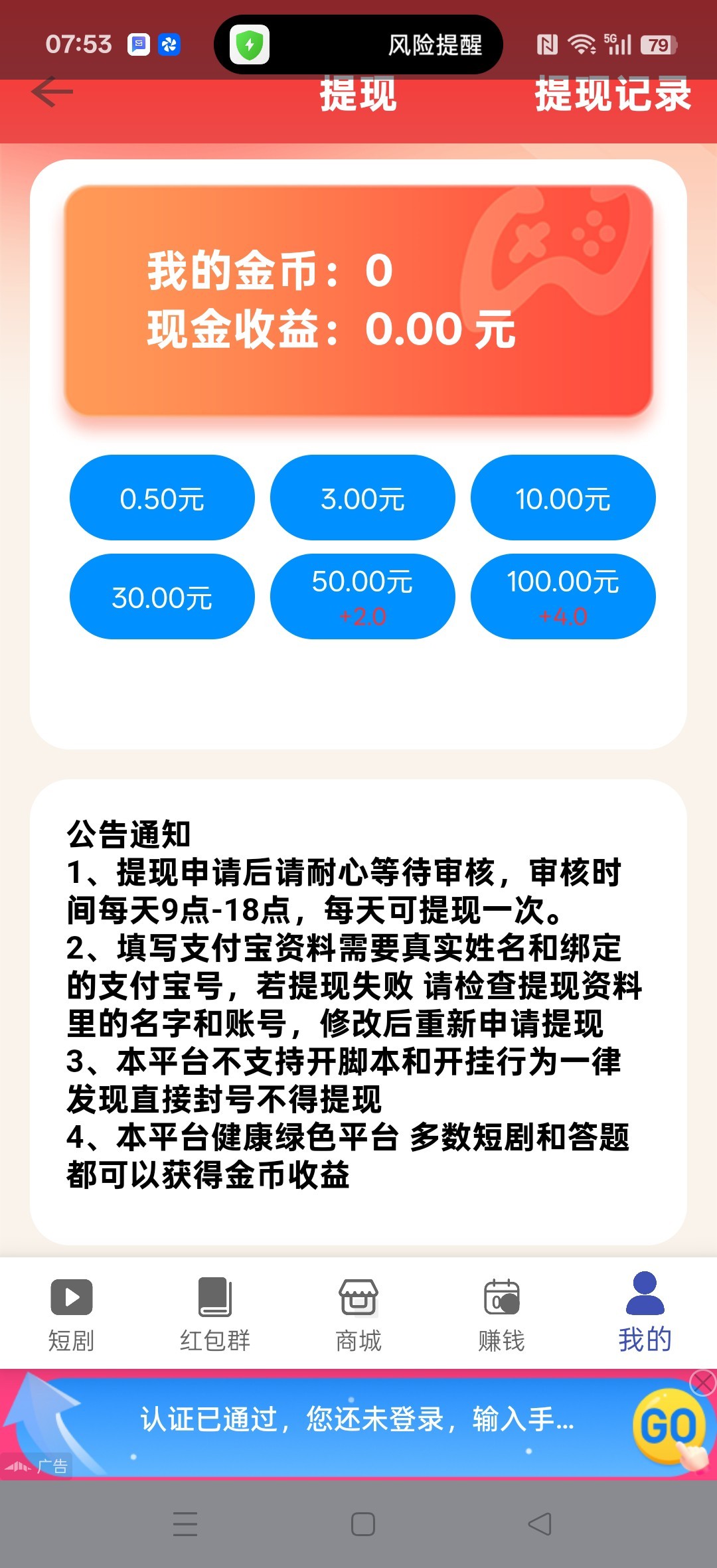The width and height of the screenshot is (717, 1568).
Task: Choose the 50.00元 +2.0 bonus option
Action: pyautogui.click(x=362, y=596)
